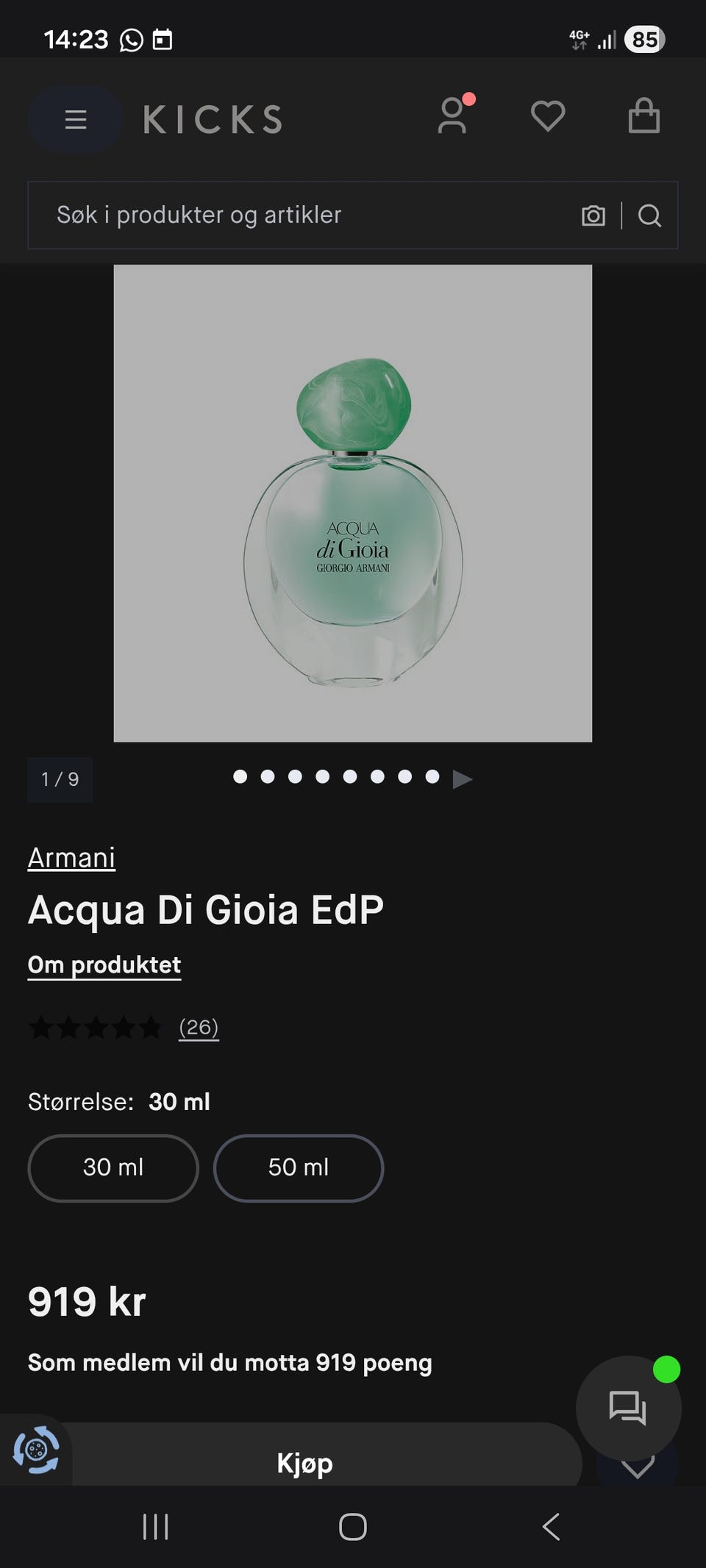Image resolution: width=706 pixels, height=1568 pixels.
Task: Tap the magnifying glass search icon
Action: 649,215
